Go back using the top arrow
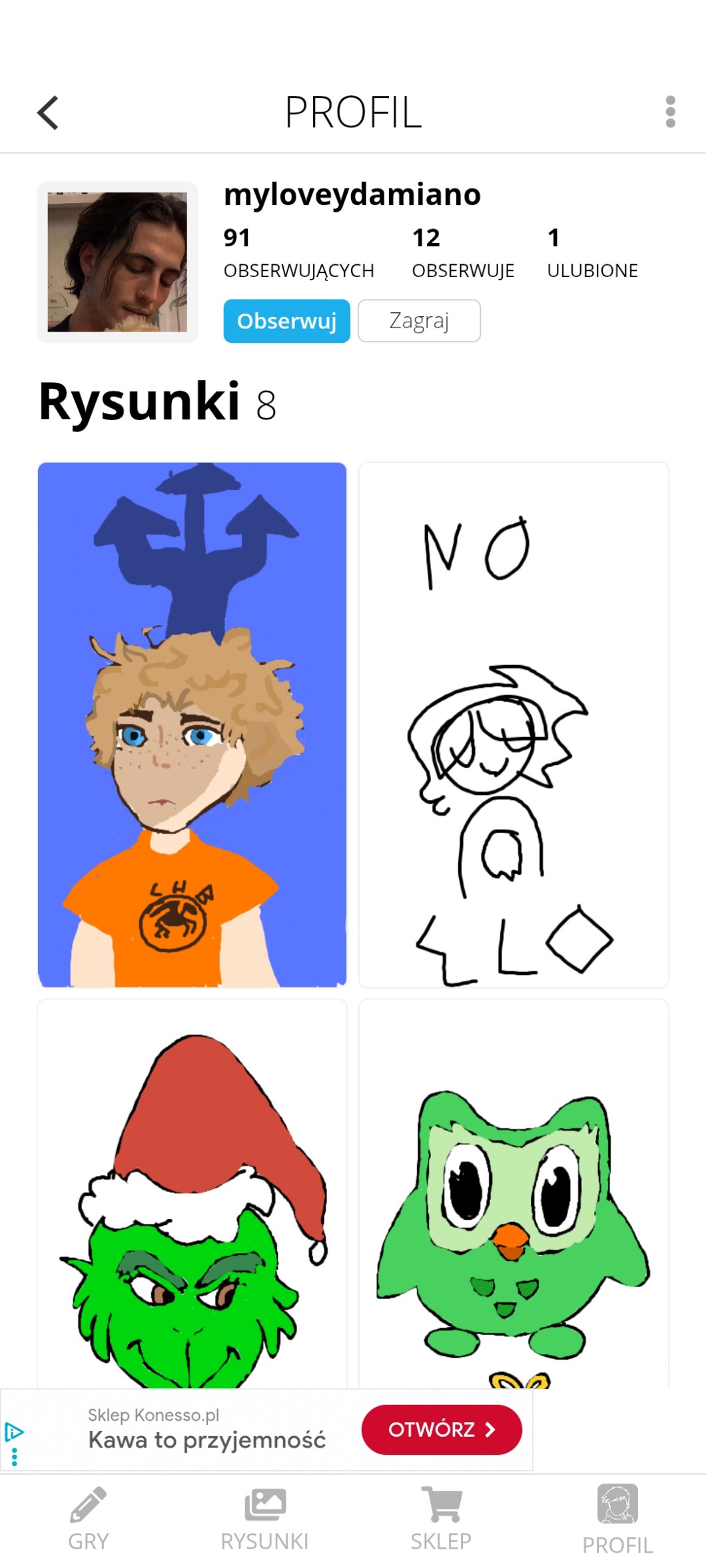706x1568 pixels. (x=48, y=113)
